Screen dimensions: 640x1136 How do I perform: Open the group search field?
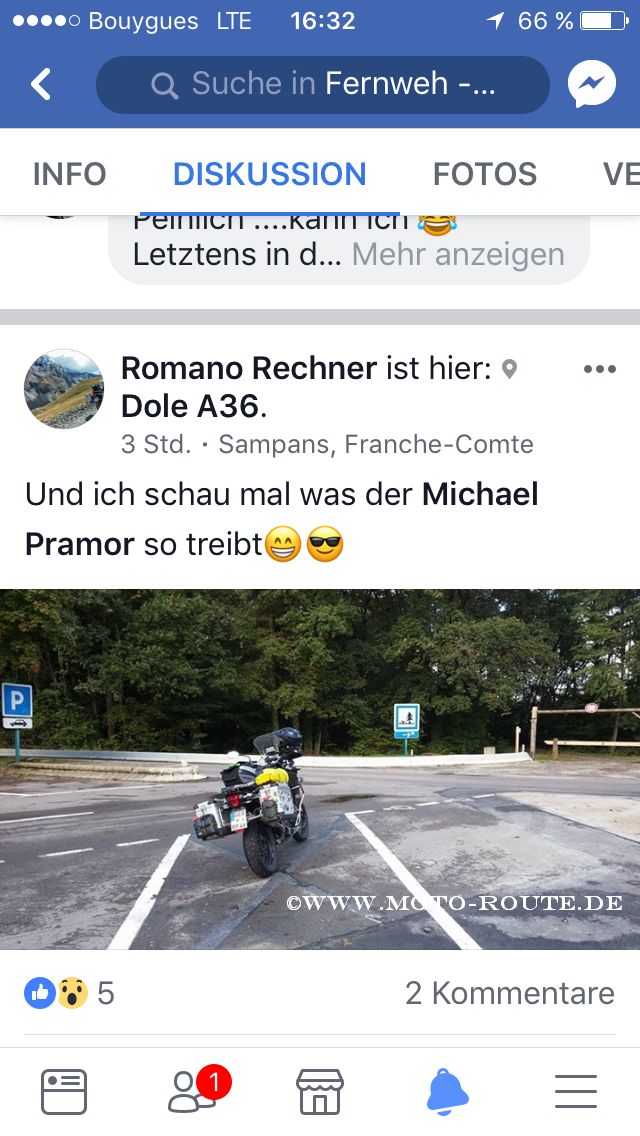click(x=323, y=85)
